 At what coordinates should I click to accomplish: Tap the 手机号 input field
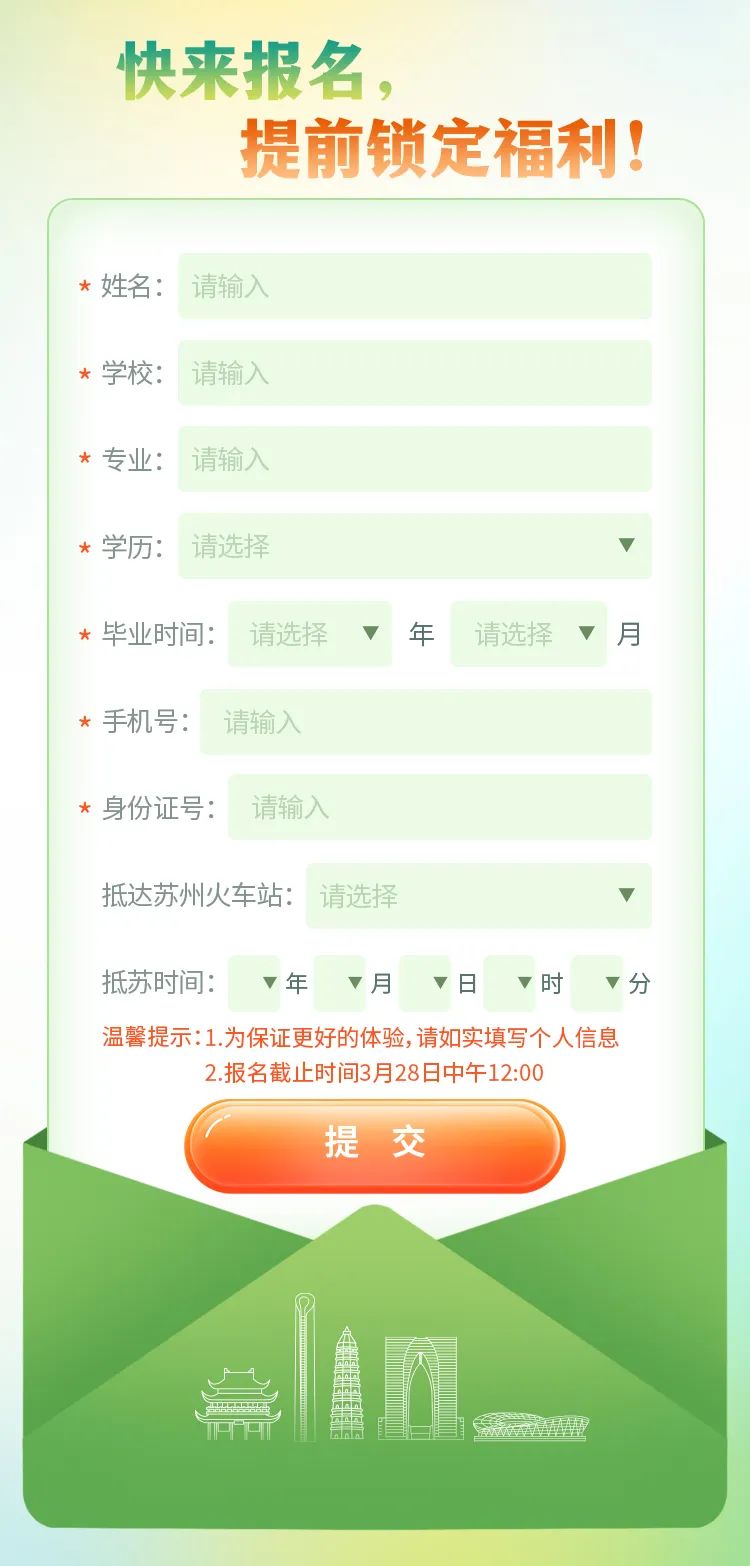(x=425, y=721)
